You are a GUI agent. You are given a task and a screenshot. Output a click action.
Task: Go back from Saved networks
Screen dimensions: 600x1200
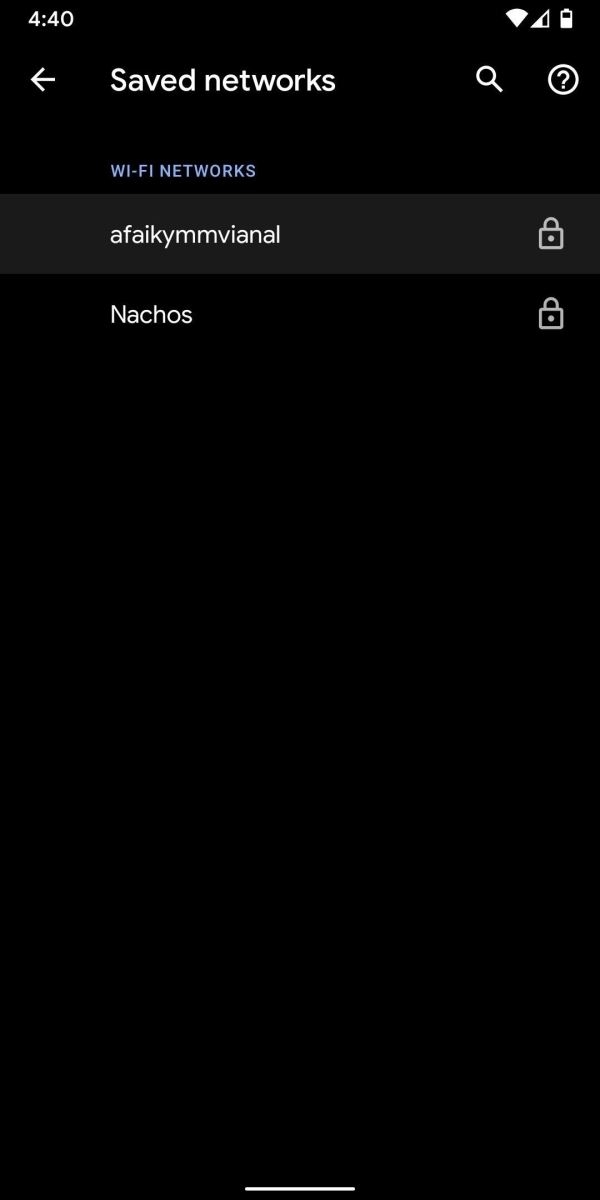[43, 80]
